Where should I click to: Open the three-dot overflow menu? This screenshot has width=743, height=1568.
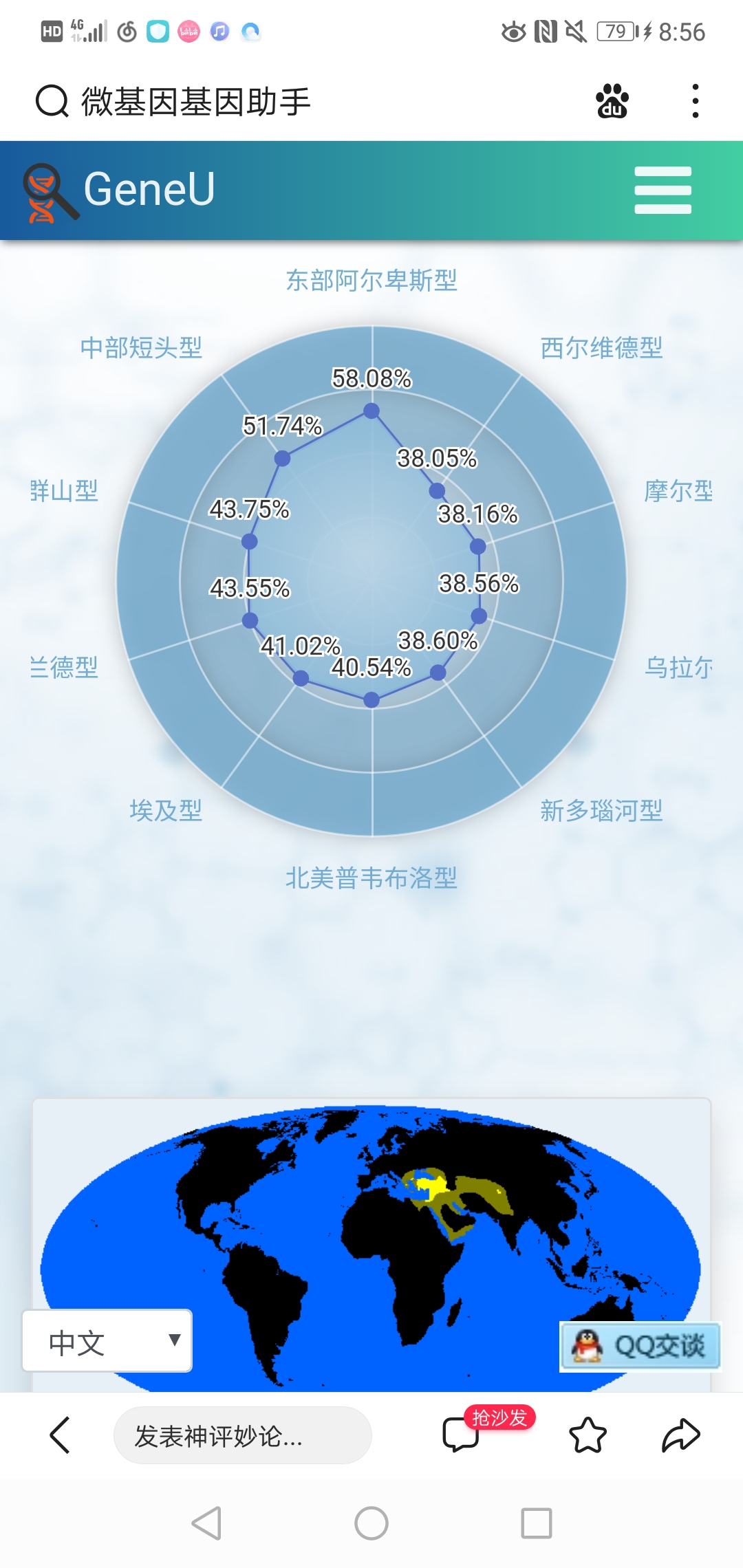tap(696, 102)
